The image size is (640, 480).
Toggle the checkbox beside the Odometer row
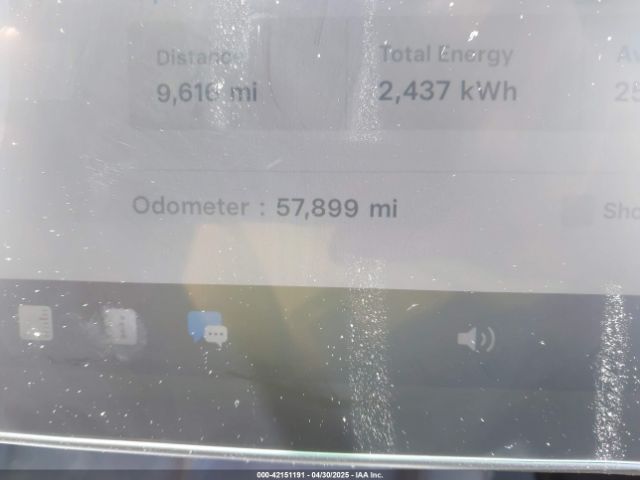(576, 212)
